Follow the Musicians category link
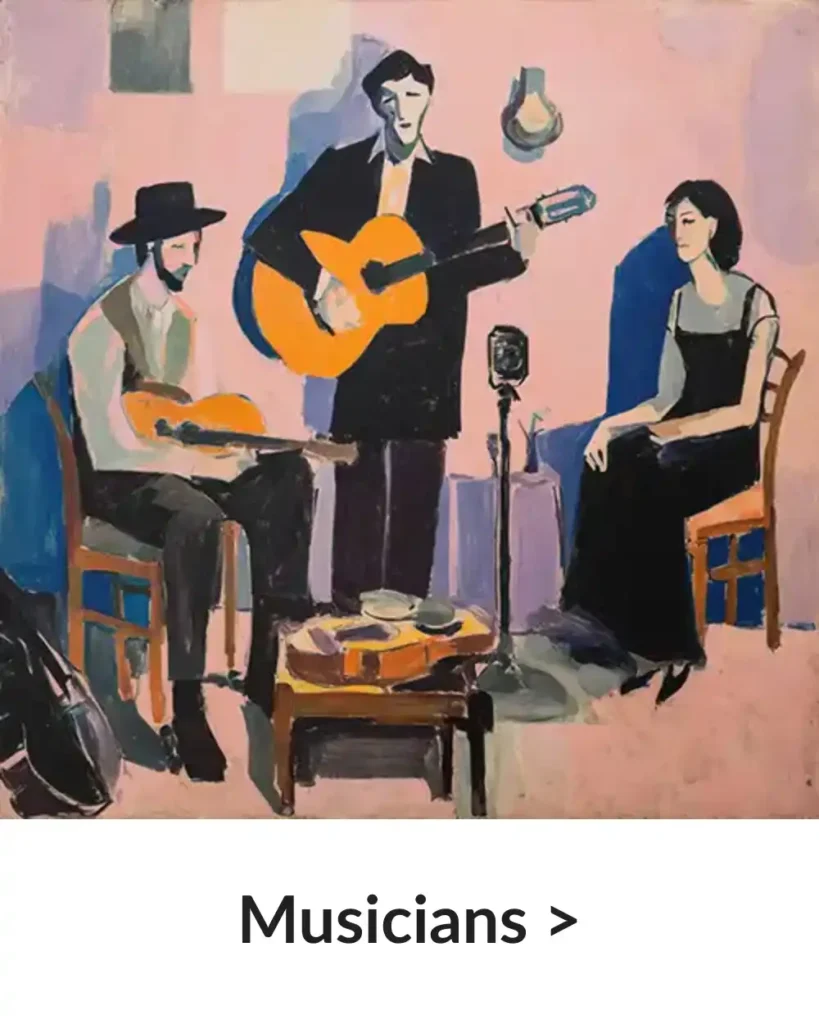Screen dimensions: 819x1024 (x=408, y=920)
